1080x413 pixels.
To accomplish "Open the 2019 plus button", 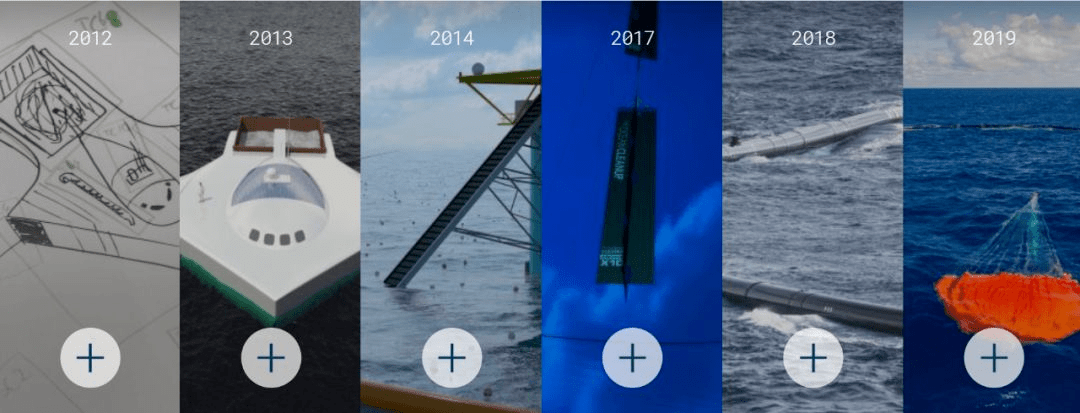I will tap(994, 357).
